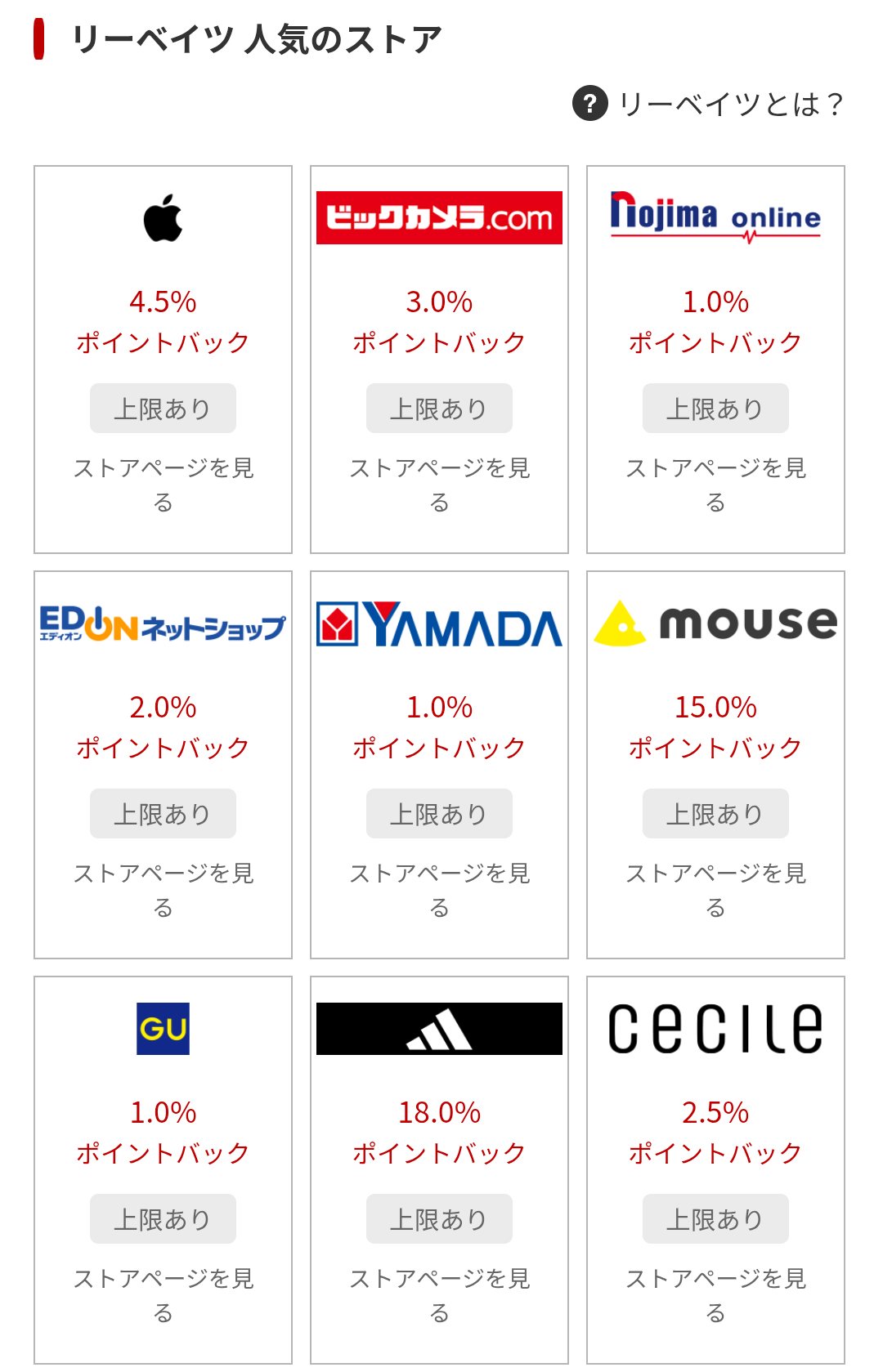
Task: Open the adidas 18.0% store card
Action: 439,1169
